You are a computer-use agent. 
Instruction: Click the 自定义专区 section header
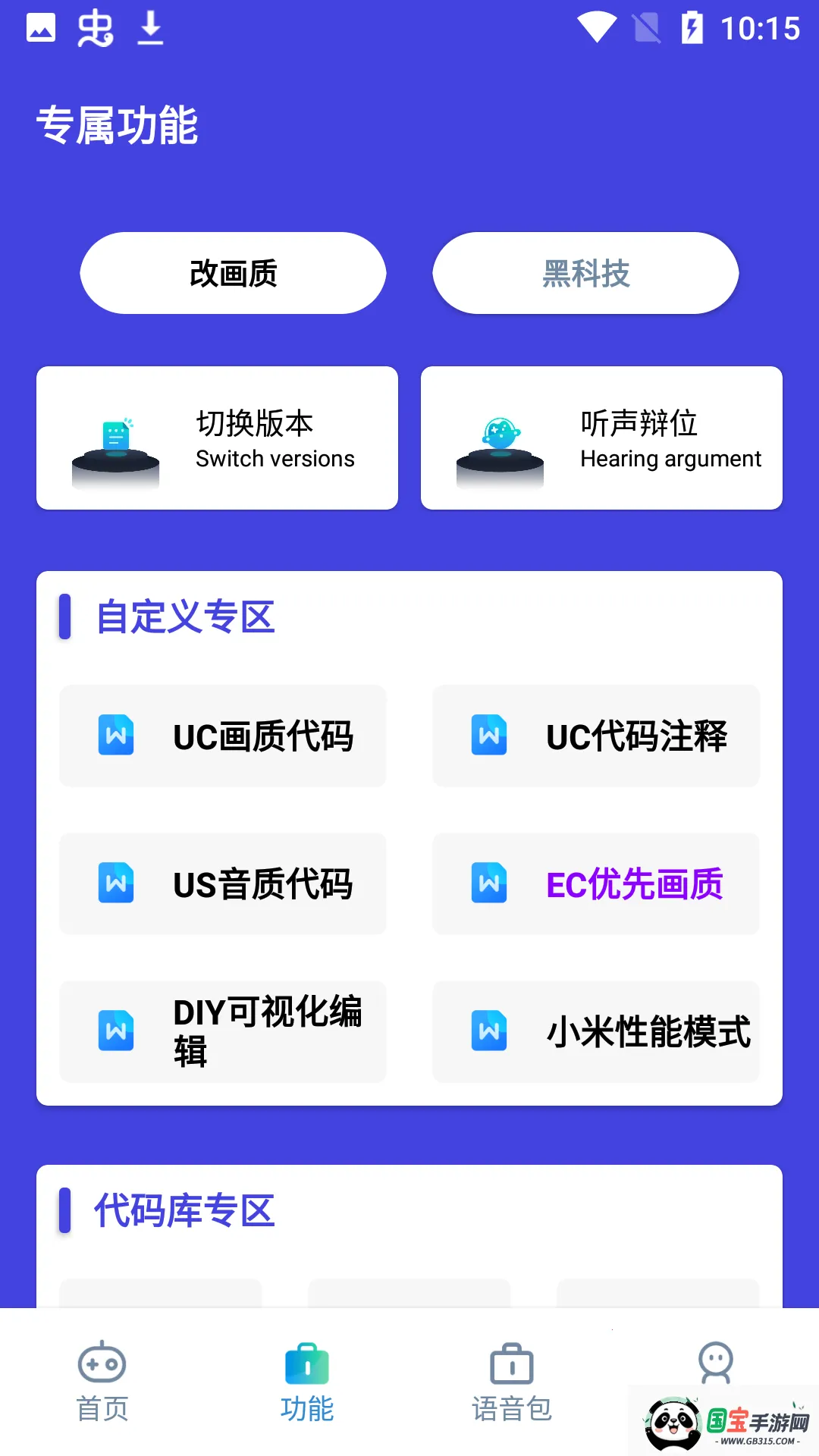184,617
